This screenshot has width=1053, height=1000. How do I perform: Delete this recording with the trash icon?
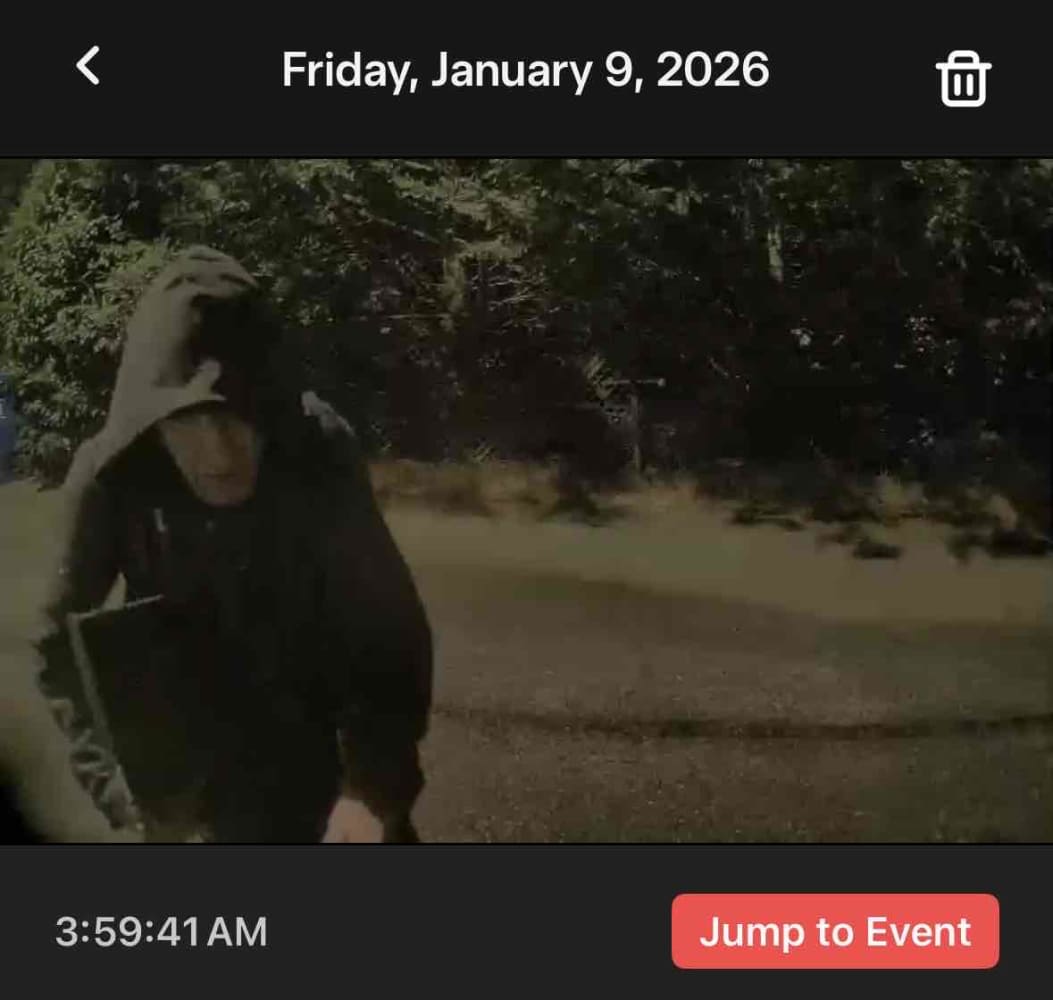pos(963,79)
